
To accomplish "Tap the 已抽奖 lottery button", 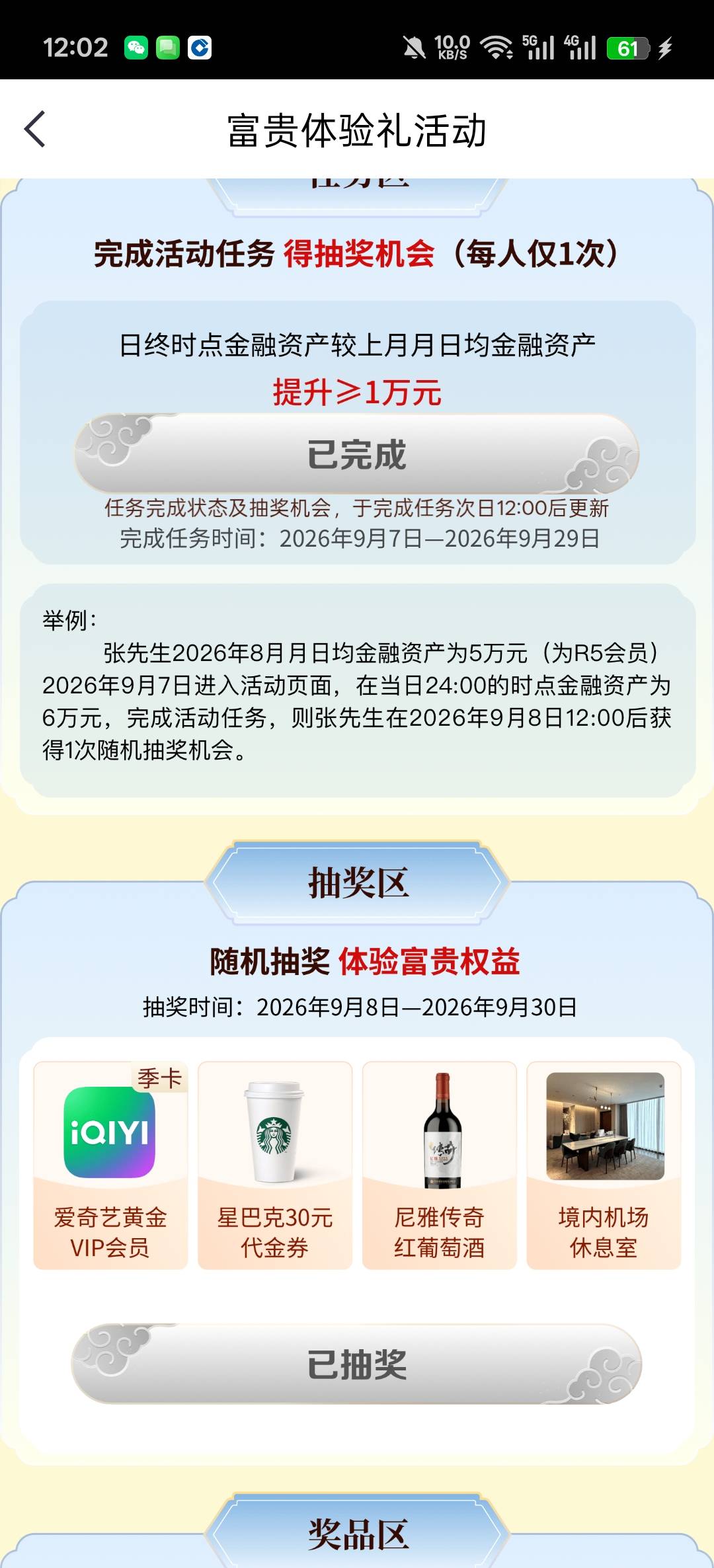I will pyautogui.click(x=356, y=1364).
